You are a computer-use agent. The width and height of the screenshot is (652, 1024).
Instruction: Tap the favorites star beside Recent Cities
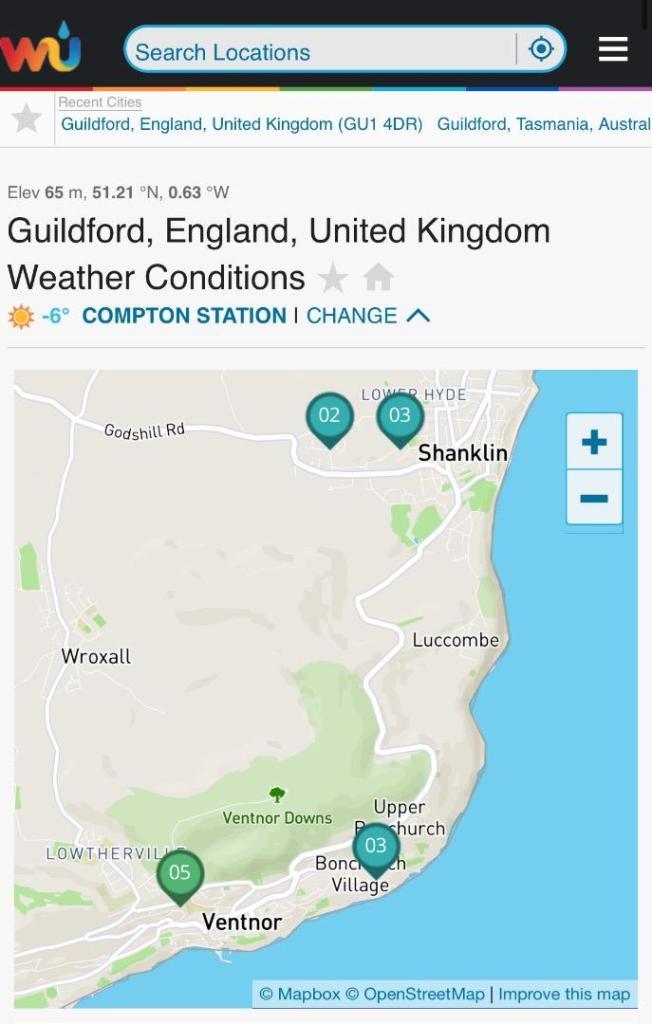(27, 118)
